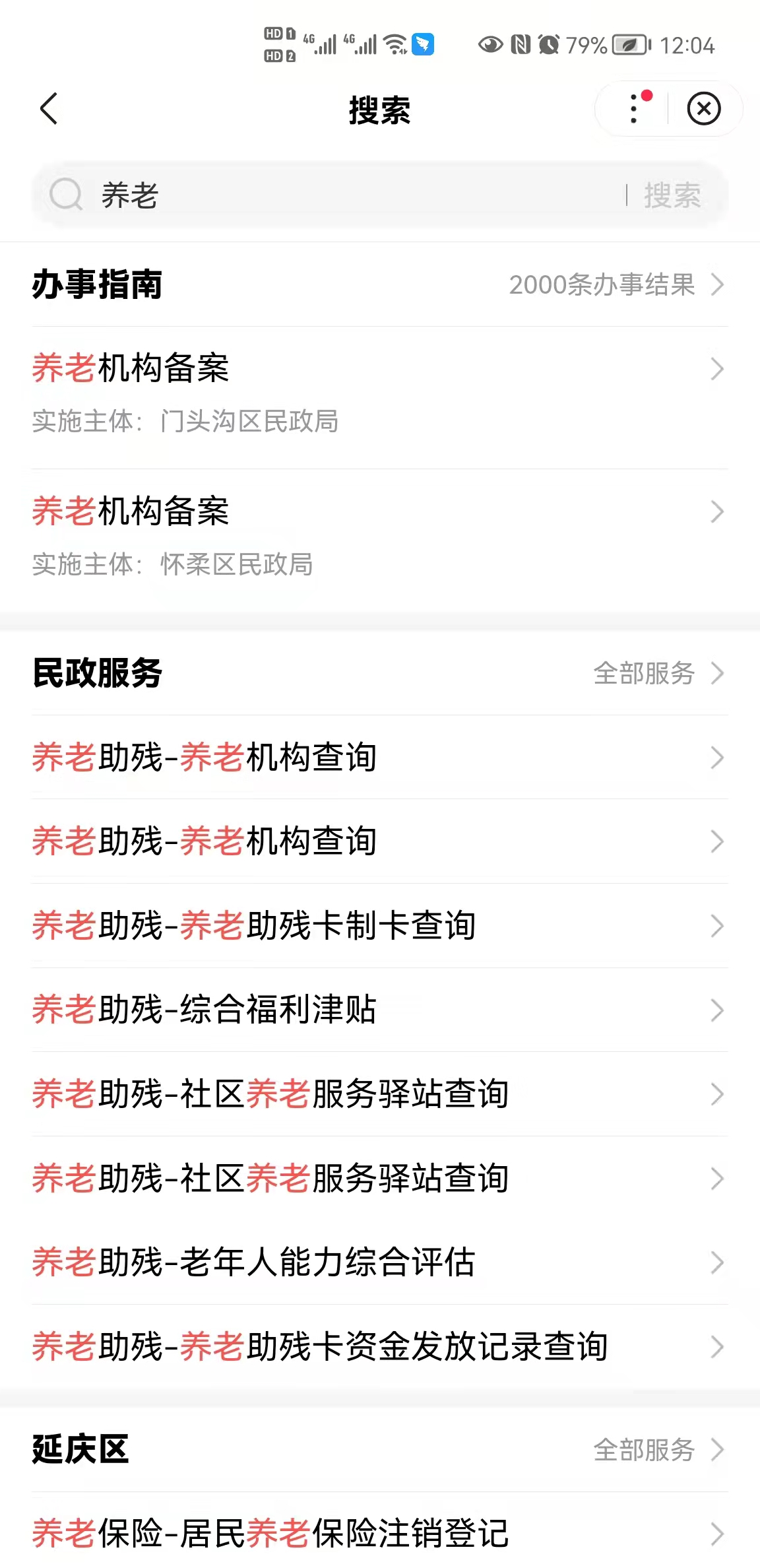Viewport: 760px width, 1568px height.
Task: Open 全部服务 for 民政服务
Action: [658, 673]
